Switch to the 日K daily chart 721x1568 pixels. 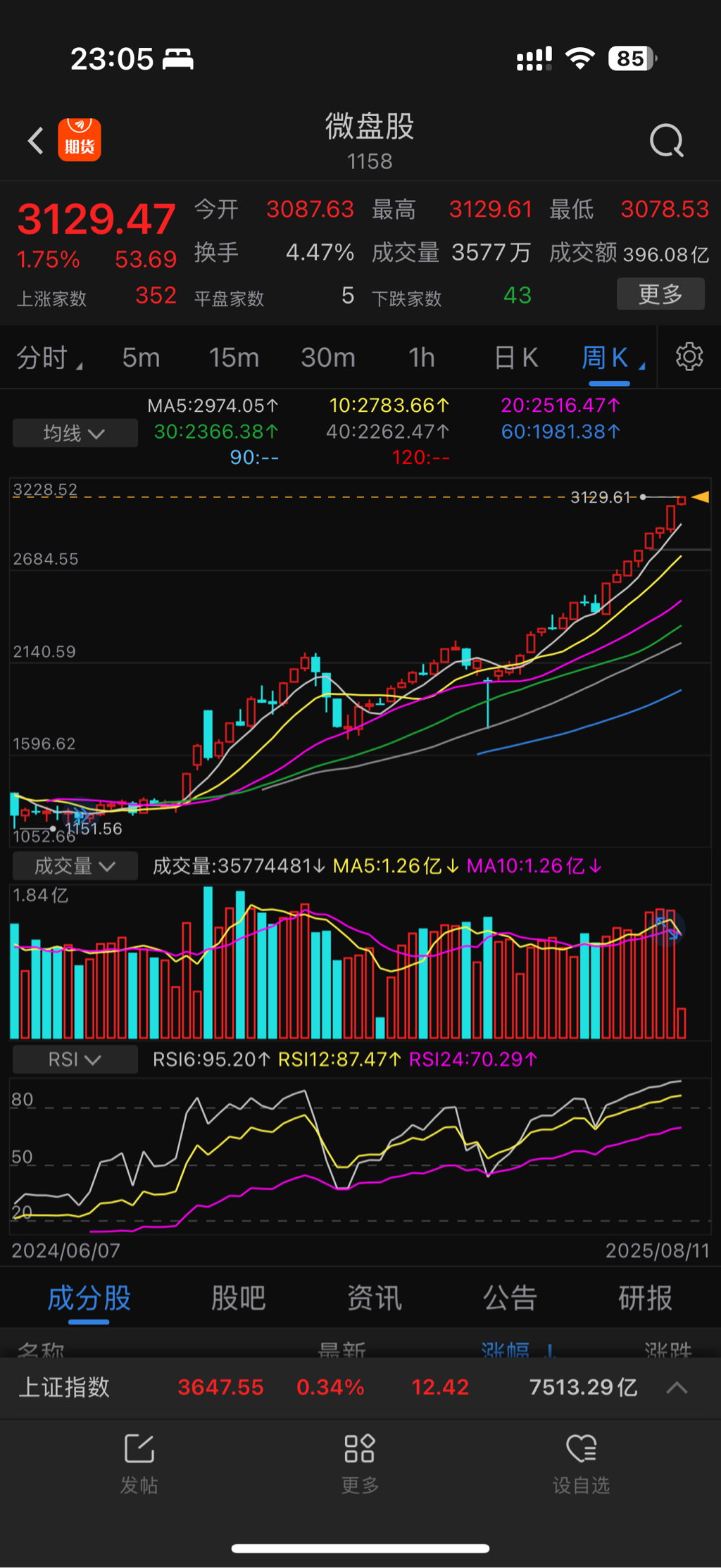[x=516, y=358]
